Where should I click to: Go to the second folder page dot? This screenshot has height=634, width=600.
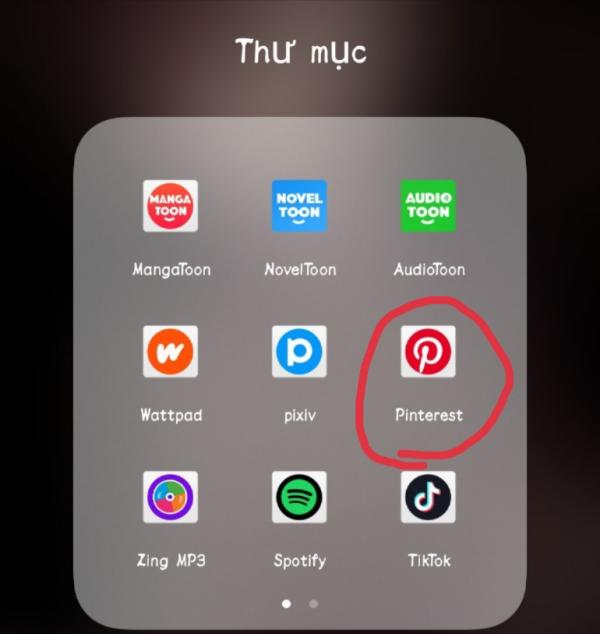(314, 604)
